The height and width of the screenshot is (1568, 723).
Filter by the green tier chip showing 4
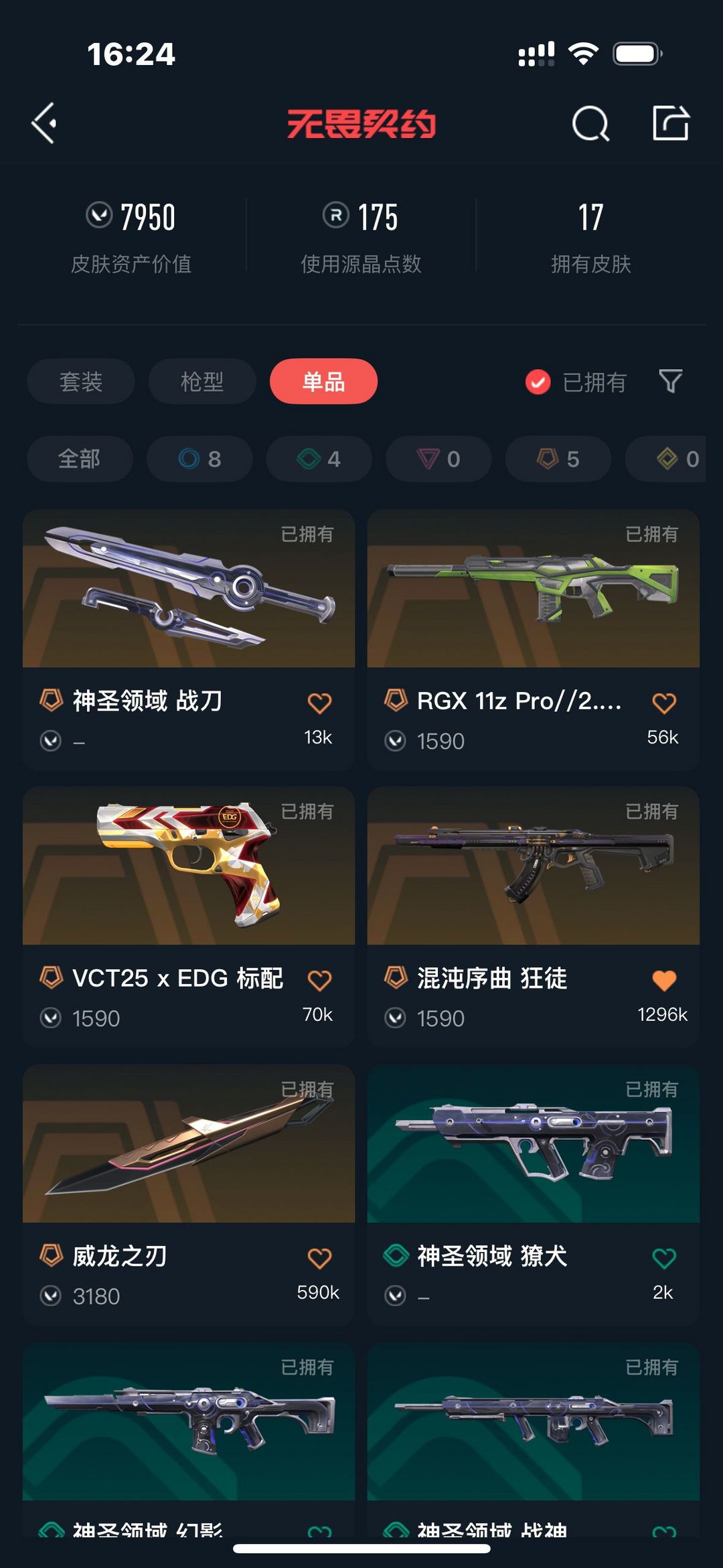pyautogui.click(x=319, y=459)
